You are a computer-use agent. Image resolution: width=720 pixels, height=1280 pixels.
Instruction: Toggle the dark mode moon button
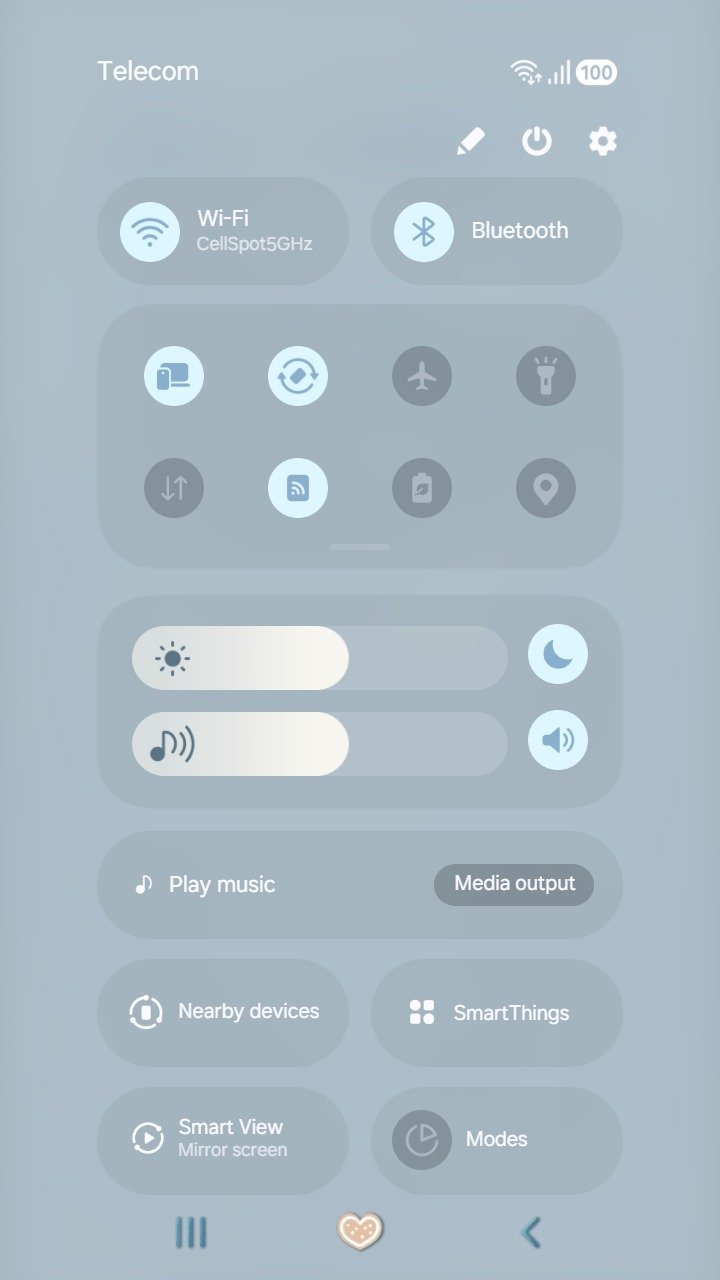tap(558, 654)
